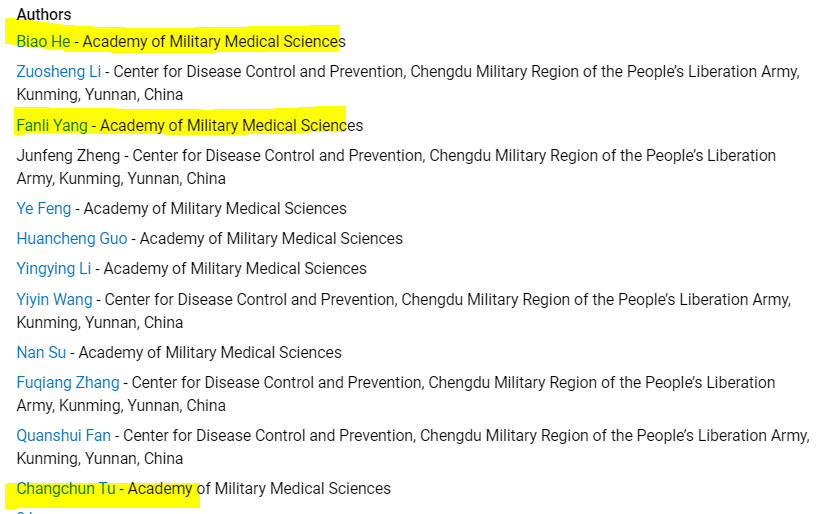View Fanli Yang's author profile

pos(52,126)
